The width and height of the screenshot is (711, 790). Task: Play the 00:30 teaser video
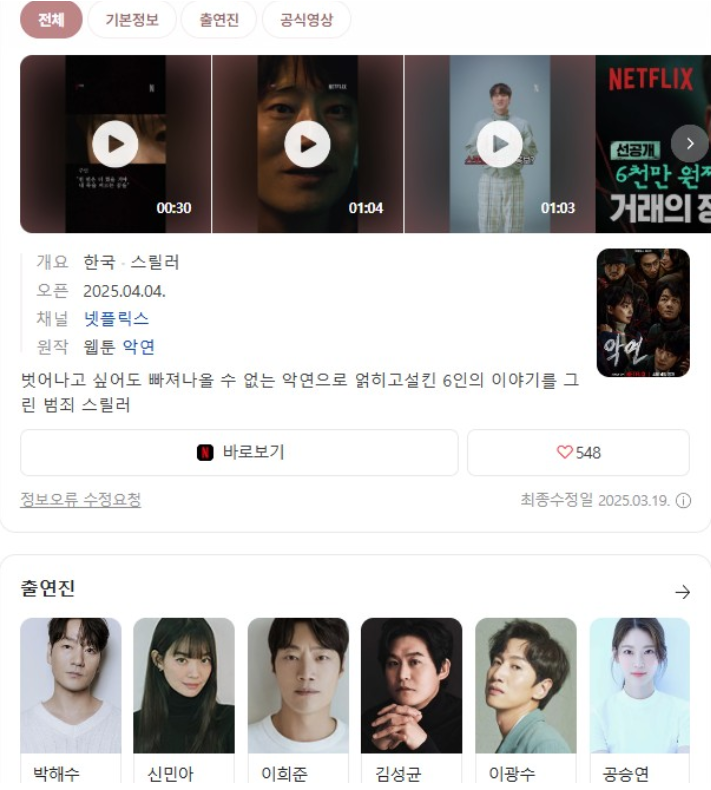115,144
